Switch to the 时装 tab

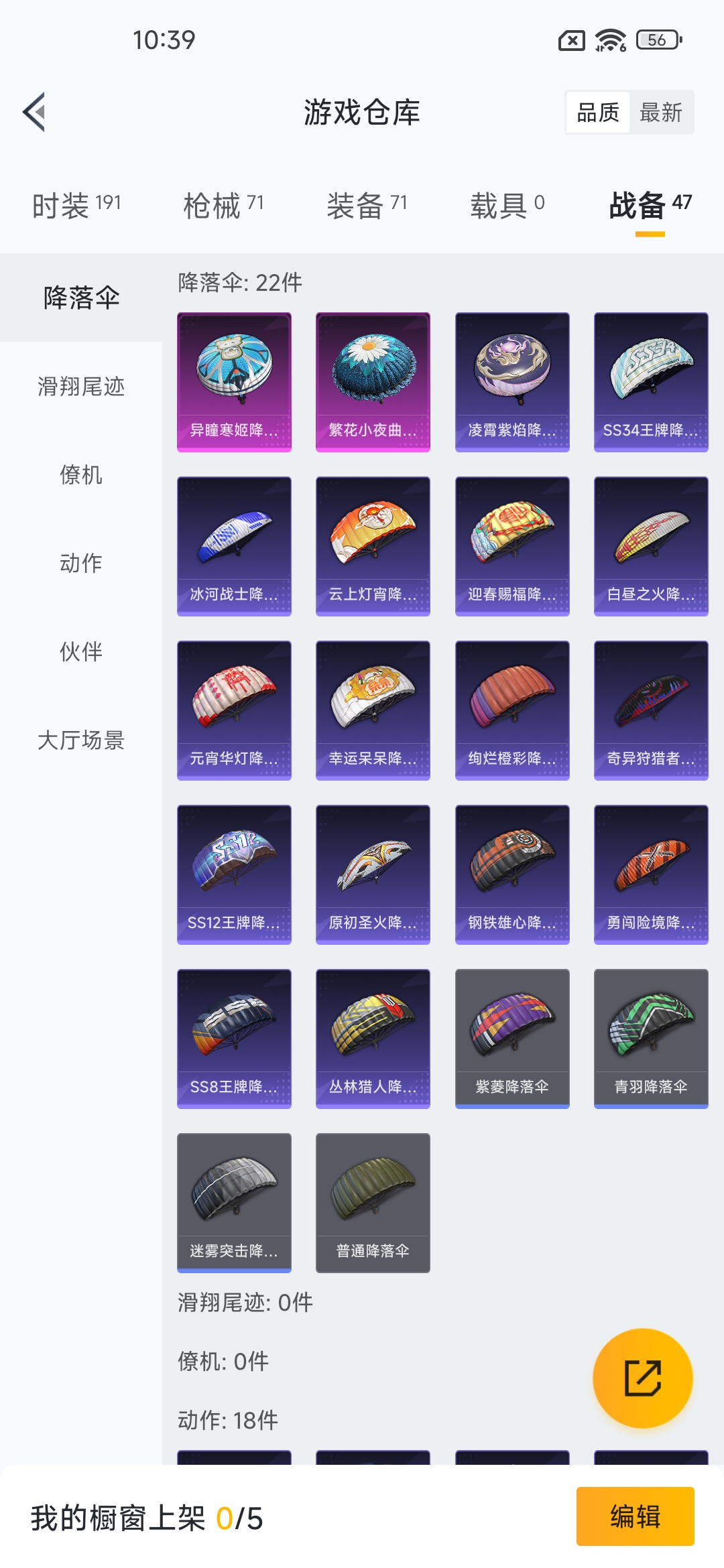coord(76,205)
